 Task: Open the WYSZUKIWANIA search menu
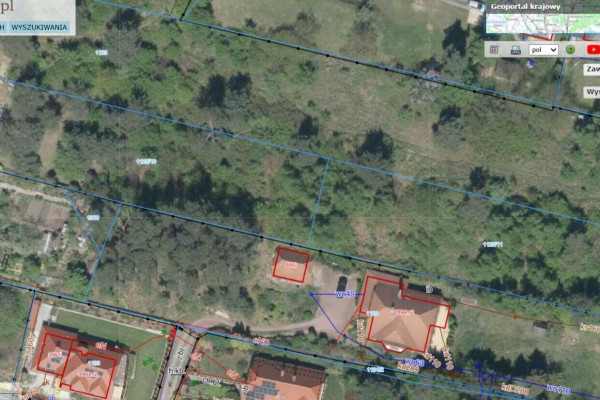pyautogui.click(x=40, y=25)
